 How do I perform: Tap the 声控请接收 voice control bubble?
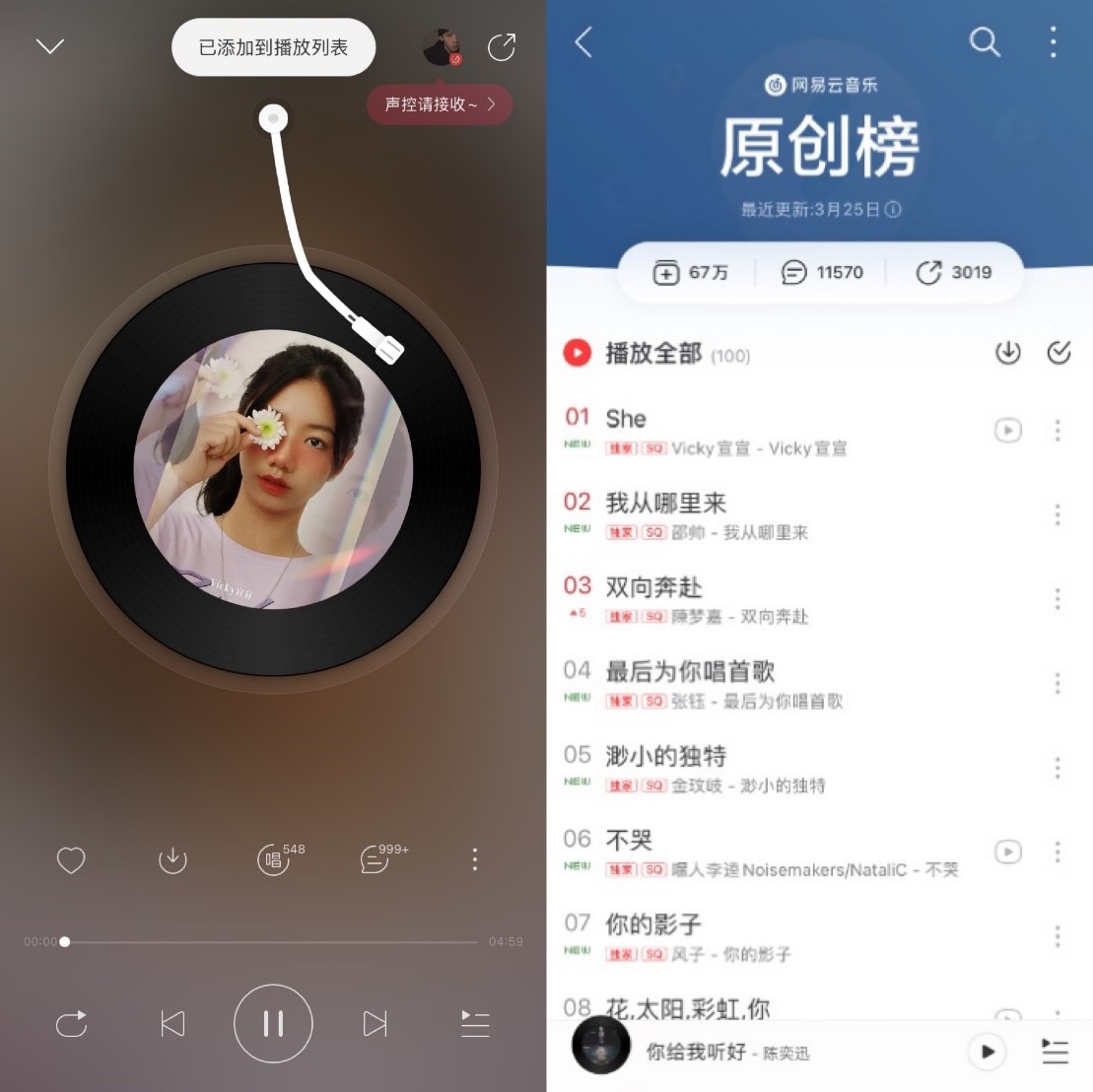tap(440, 104)
